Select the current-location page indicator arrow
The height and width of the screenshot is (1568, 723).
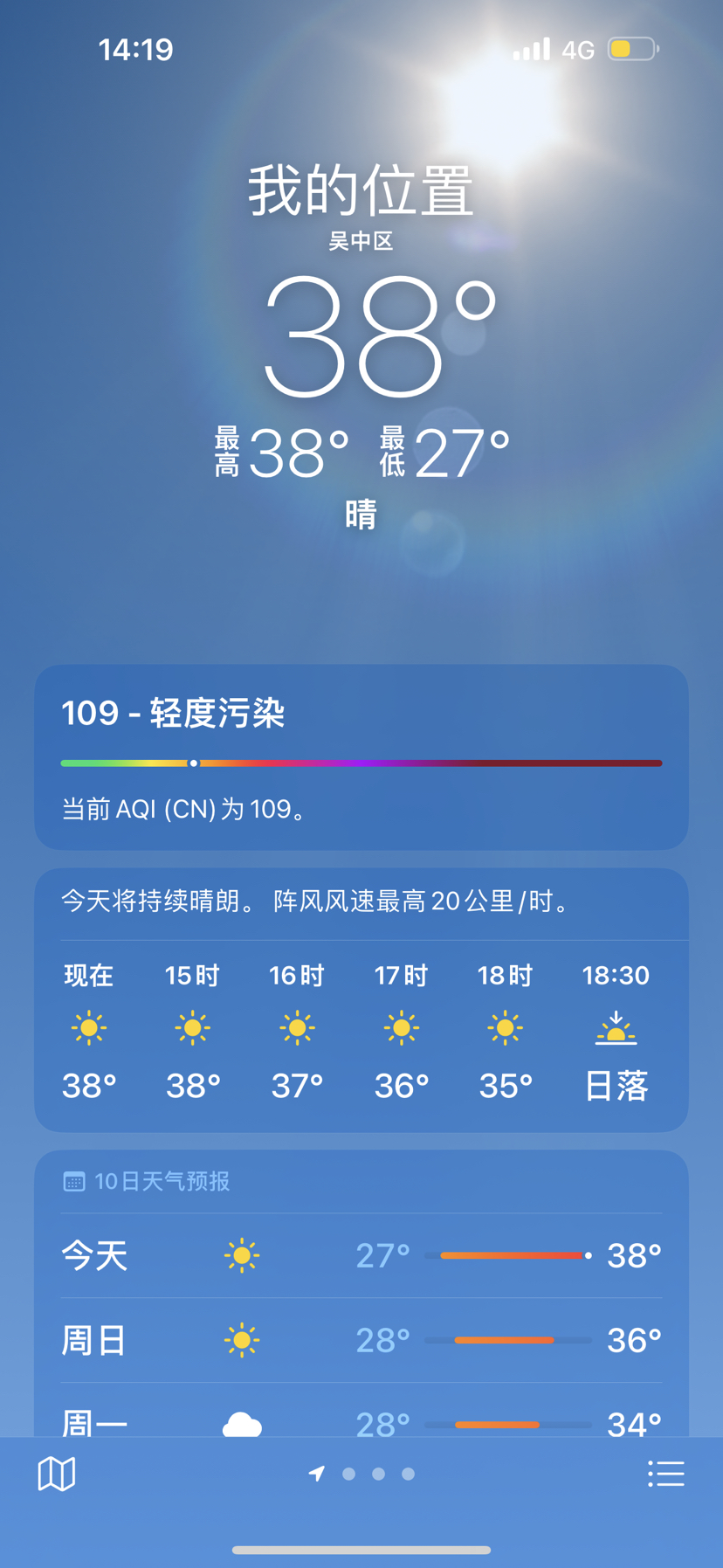[x=317, y=1474]
